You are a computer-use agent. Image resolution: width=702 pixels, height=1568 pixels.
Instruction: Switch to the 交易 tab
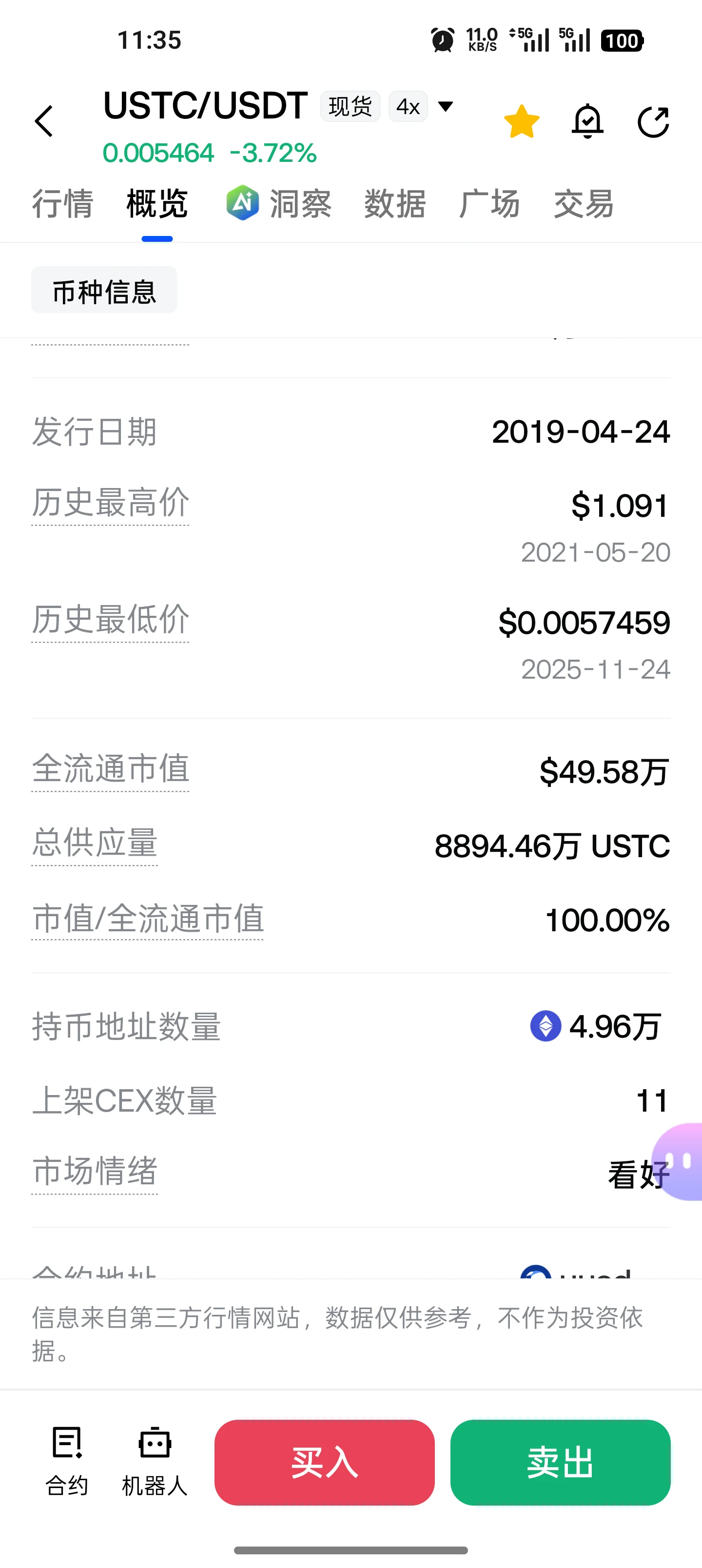click(584, 203)
